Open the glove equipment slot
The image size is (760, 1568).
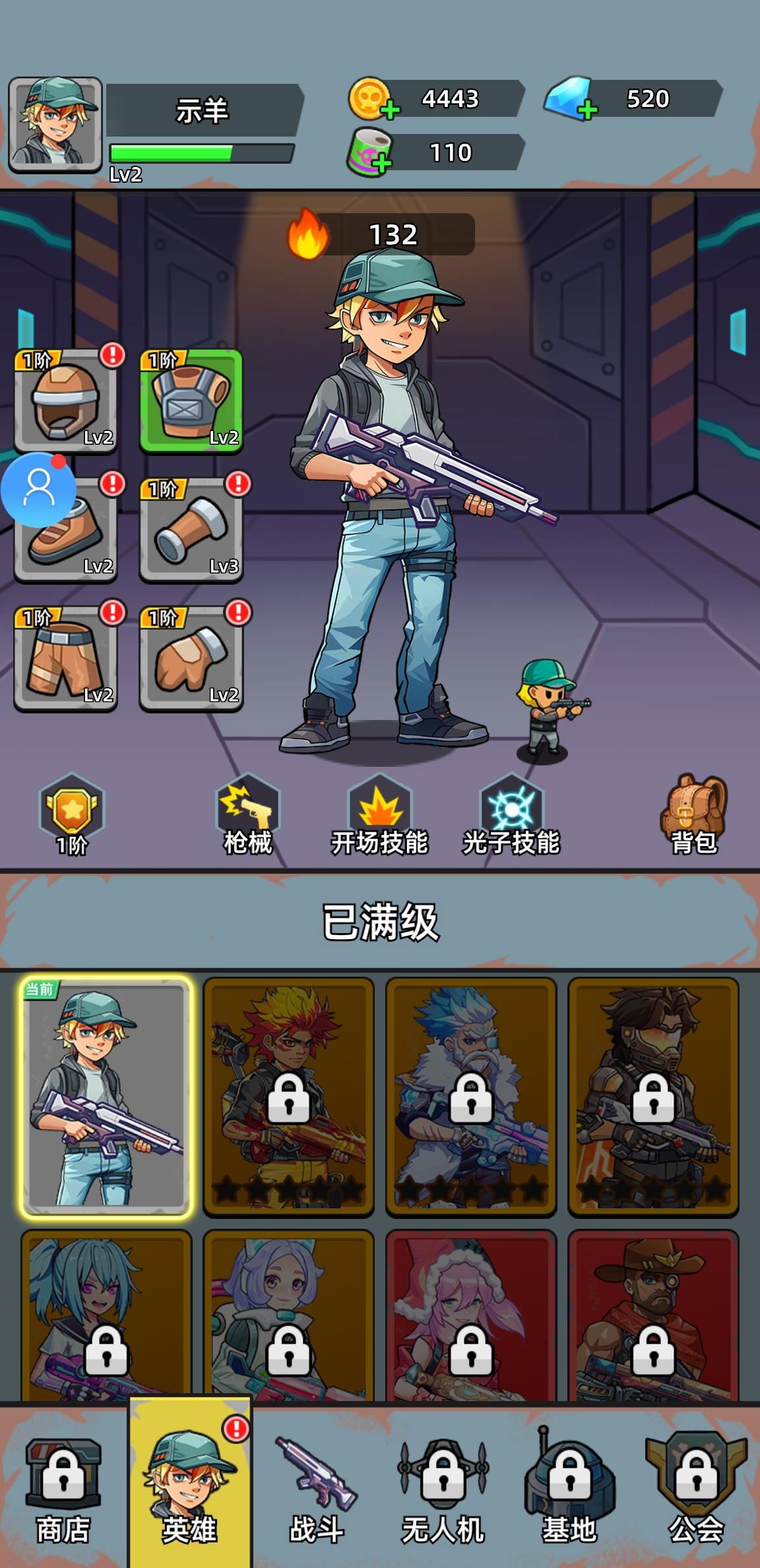click(192, 657)
